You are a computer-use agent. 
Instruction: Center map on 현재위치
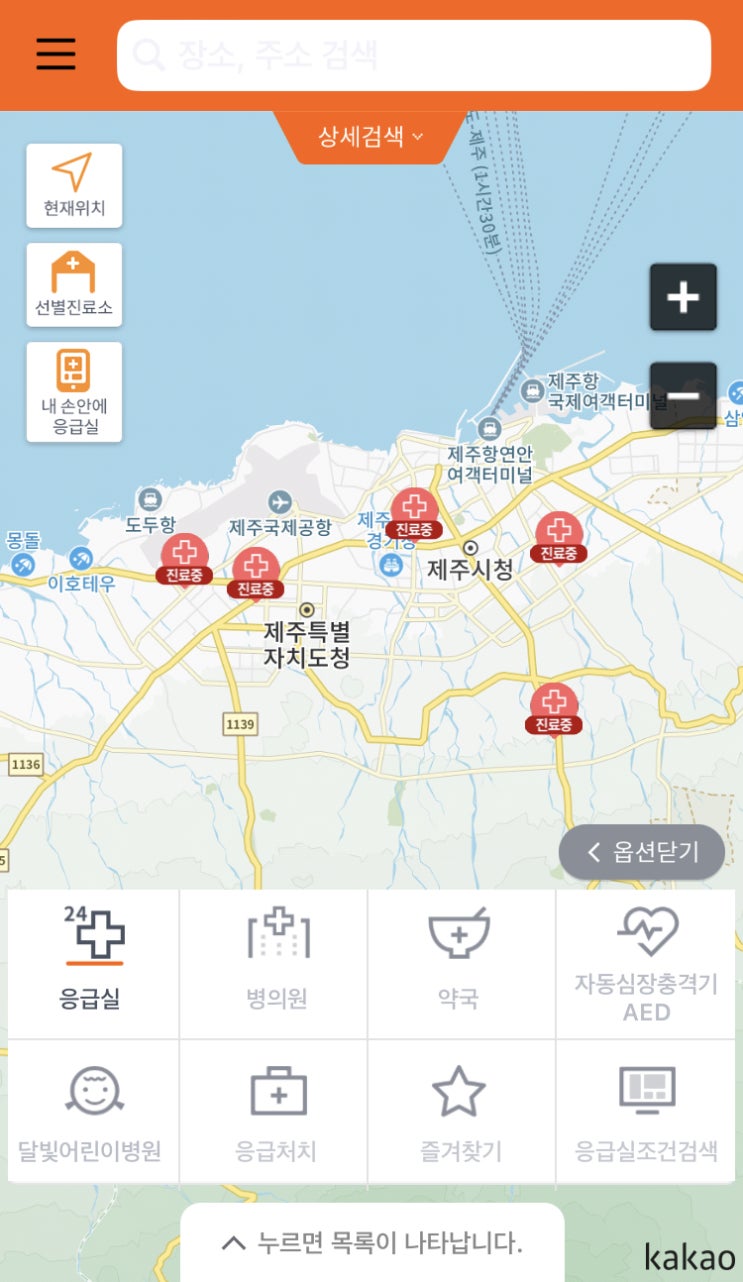click(74, 186)
